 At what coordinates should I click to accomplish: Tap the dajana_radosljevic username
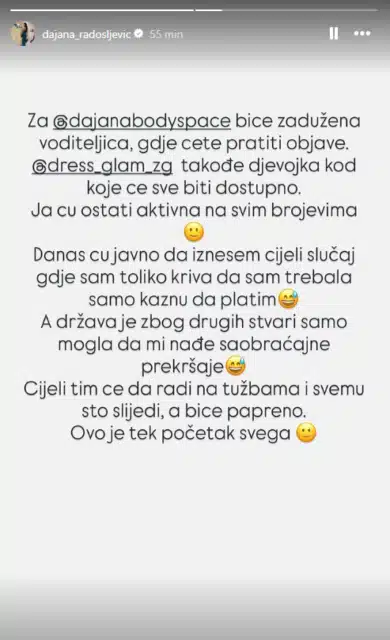point(86,34)
